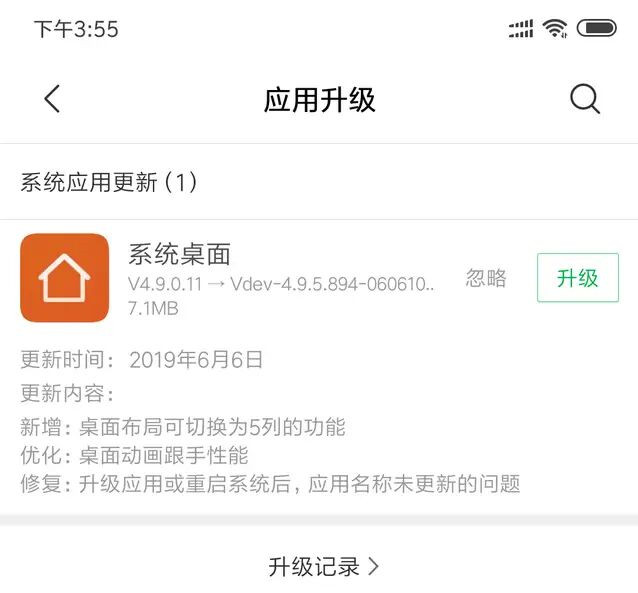638x593 pixels.
Task: Tap 升级 to update 系统桌面
Action: (x=577, y=278)
